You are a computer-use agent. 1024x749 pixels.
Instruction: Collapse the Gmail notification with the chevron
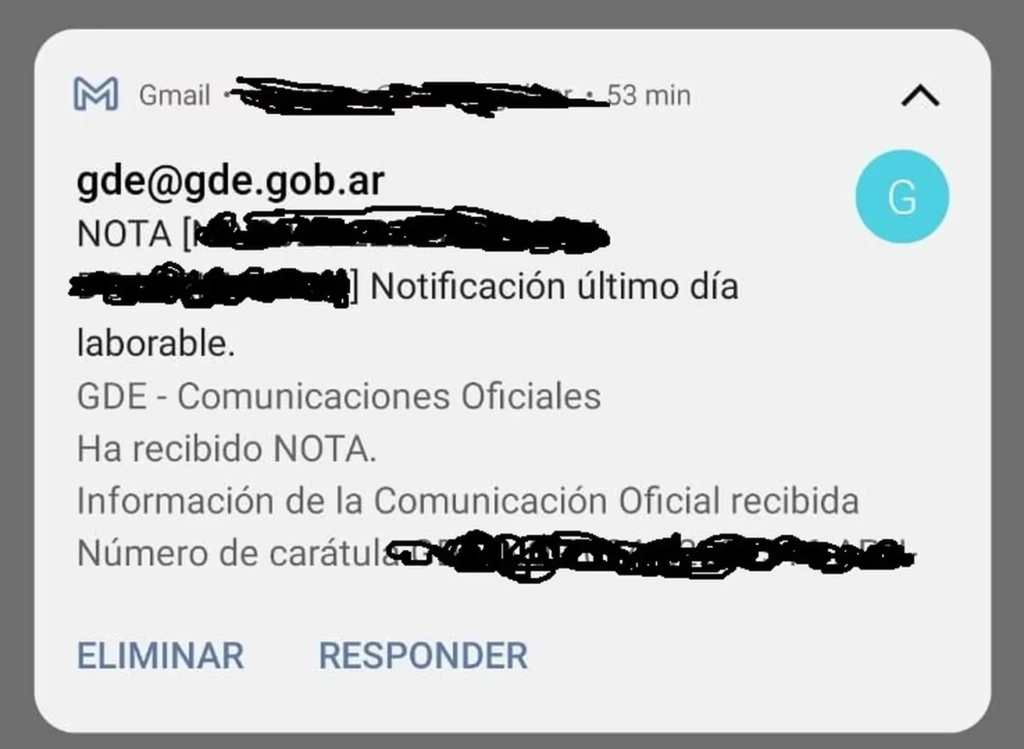[x=920, y=96]
